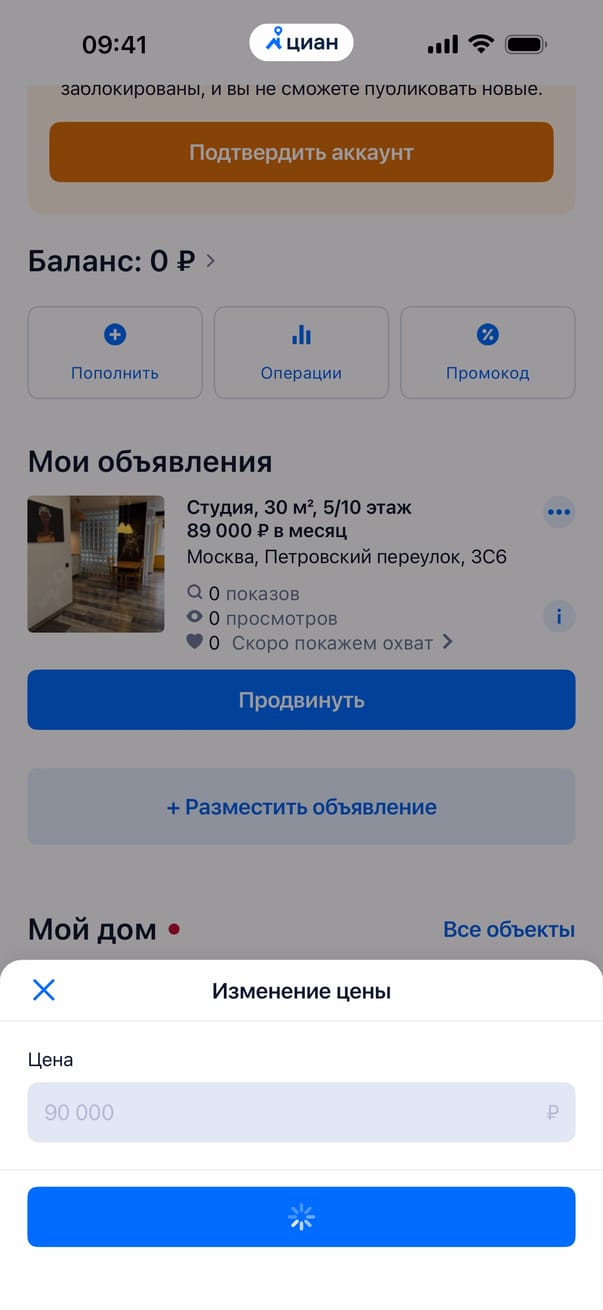This screenshot has height=1310, width=603.
Task: Open the Баланс details chevron
Action: point(211,261)
